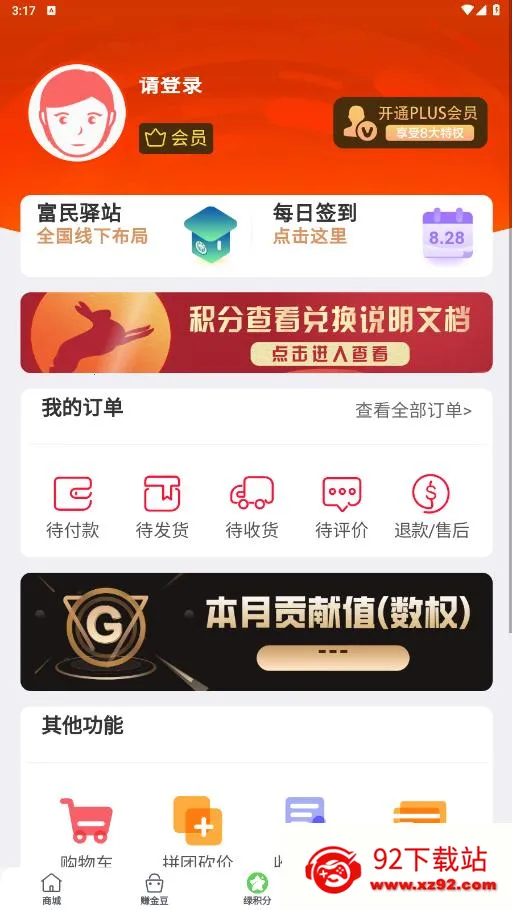Open 待付款 orders
The width and height of the screenshot is (512, 910).
[73, 506]
